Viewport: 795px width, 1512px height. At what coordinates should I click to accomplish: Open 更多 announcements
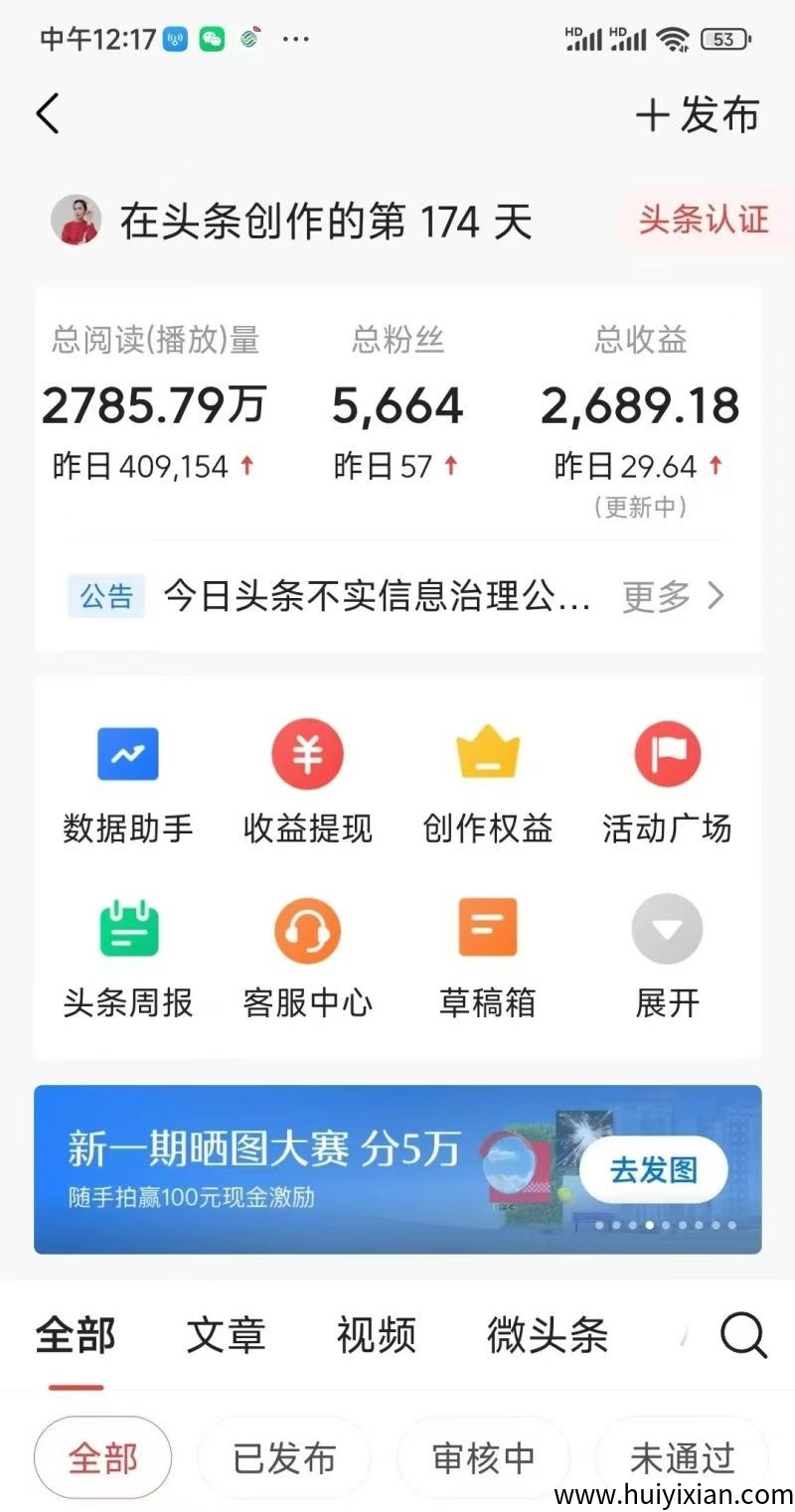[x=673, y=597]
